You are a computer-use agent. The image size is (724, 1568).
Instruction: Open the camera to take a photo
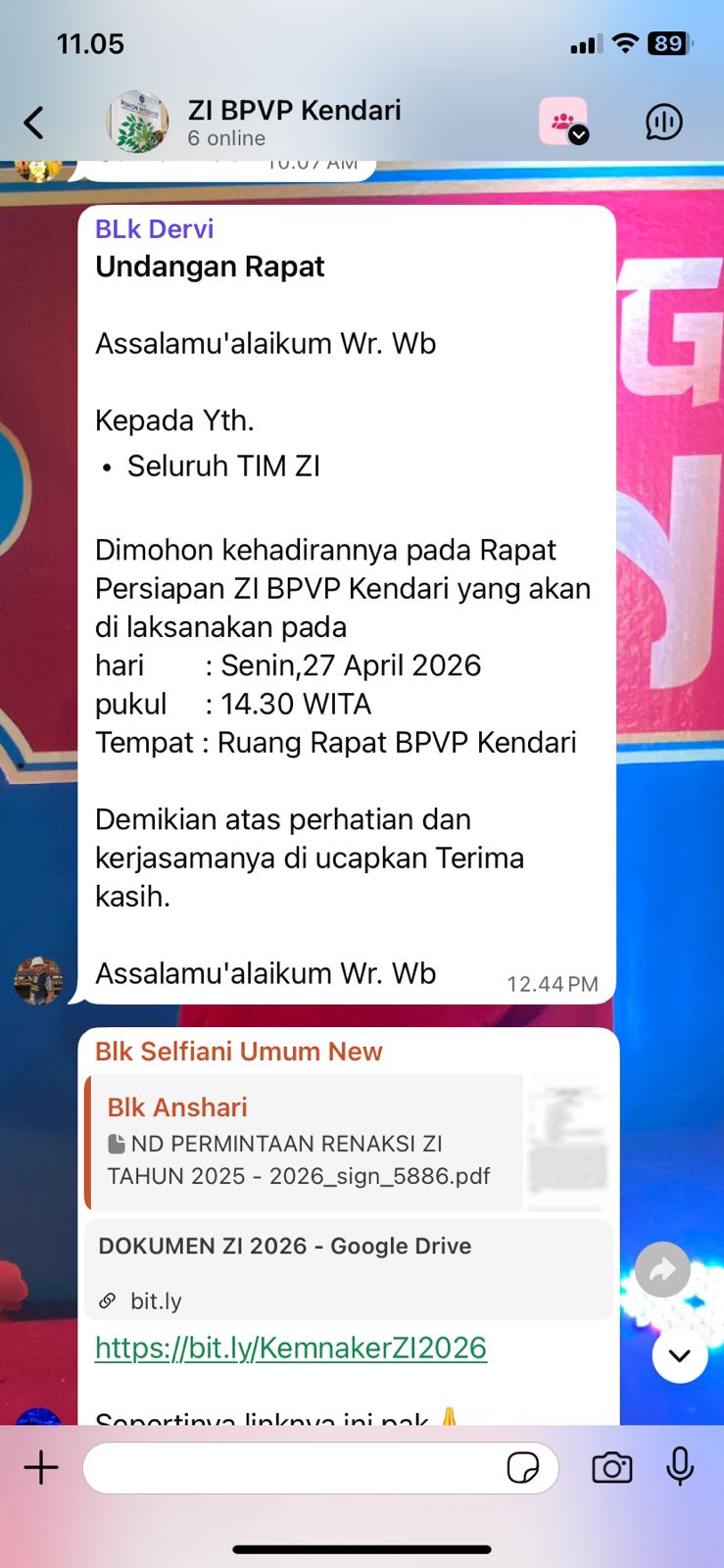612,1467
